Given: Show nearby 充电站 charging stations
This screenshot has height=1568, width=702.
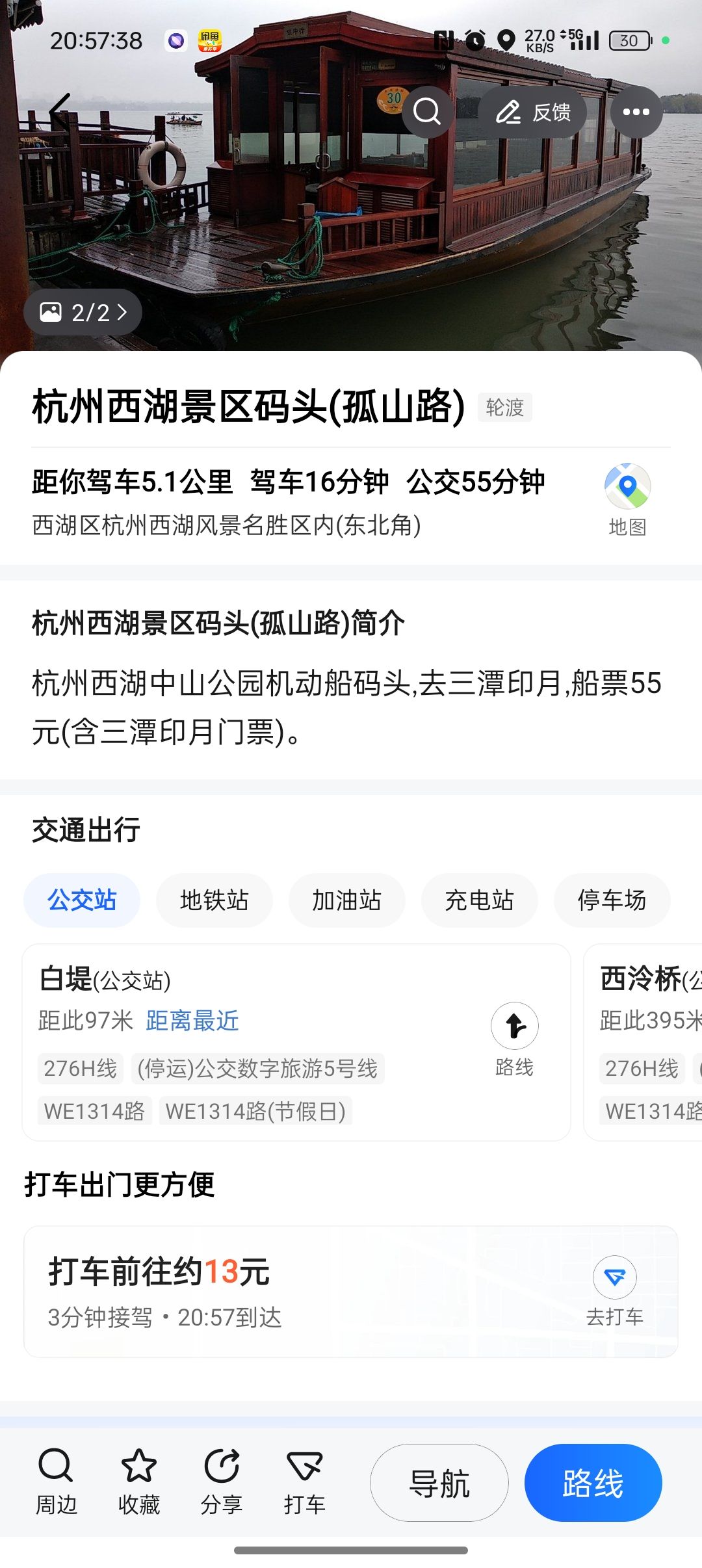Looking at the screenshot, I should (480, 900).
